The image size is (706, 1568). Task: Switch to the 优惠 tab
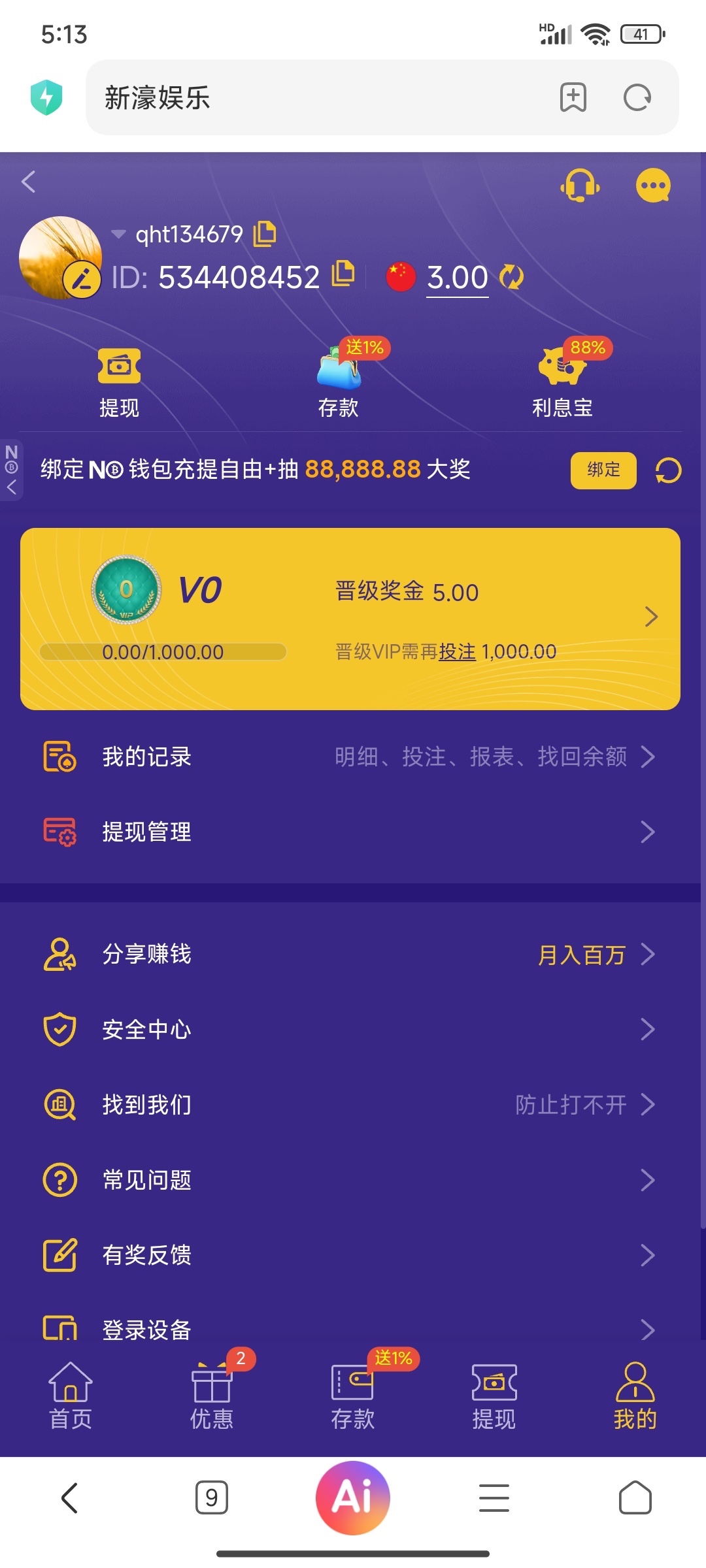coord(212,1395)
